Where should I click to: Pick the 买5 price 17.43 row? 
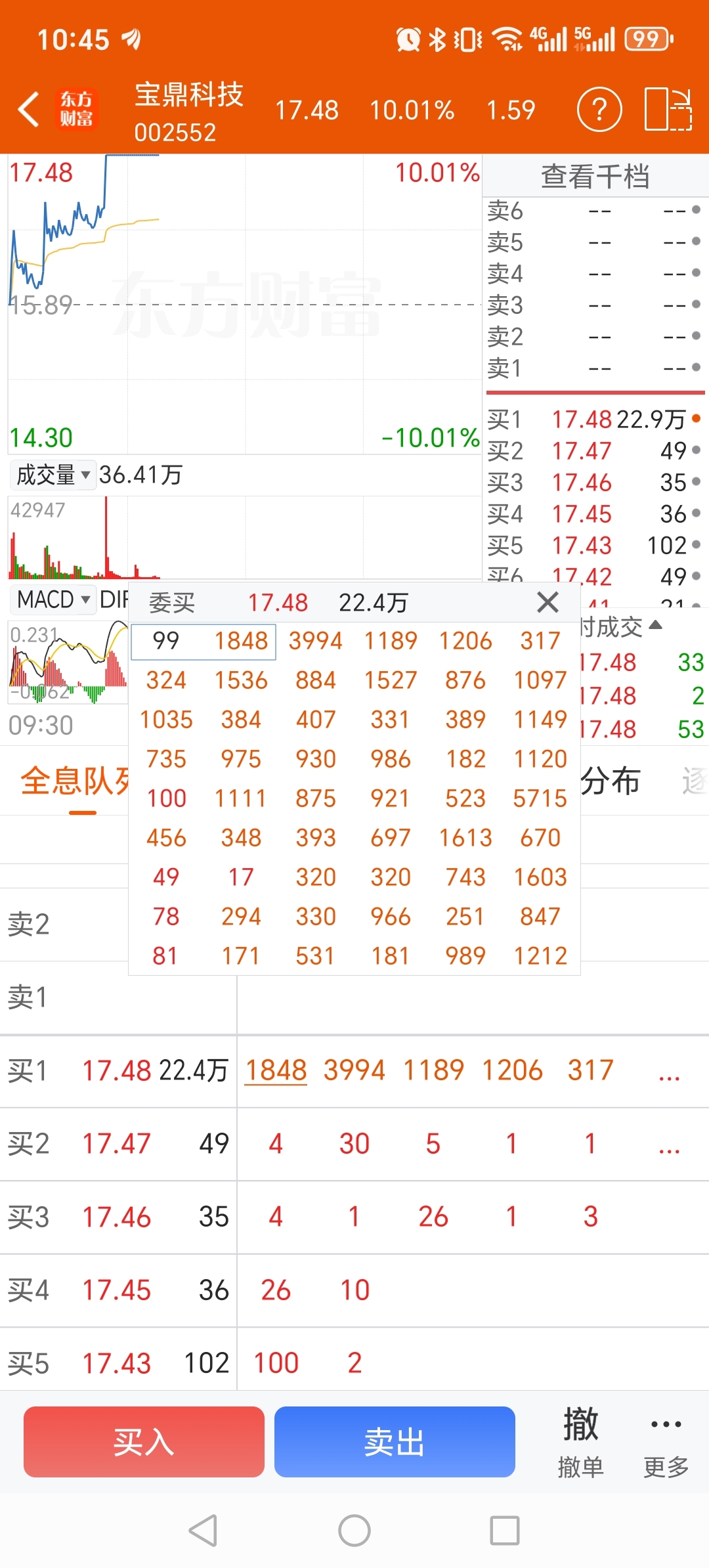point(117,1363)
